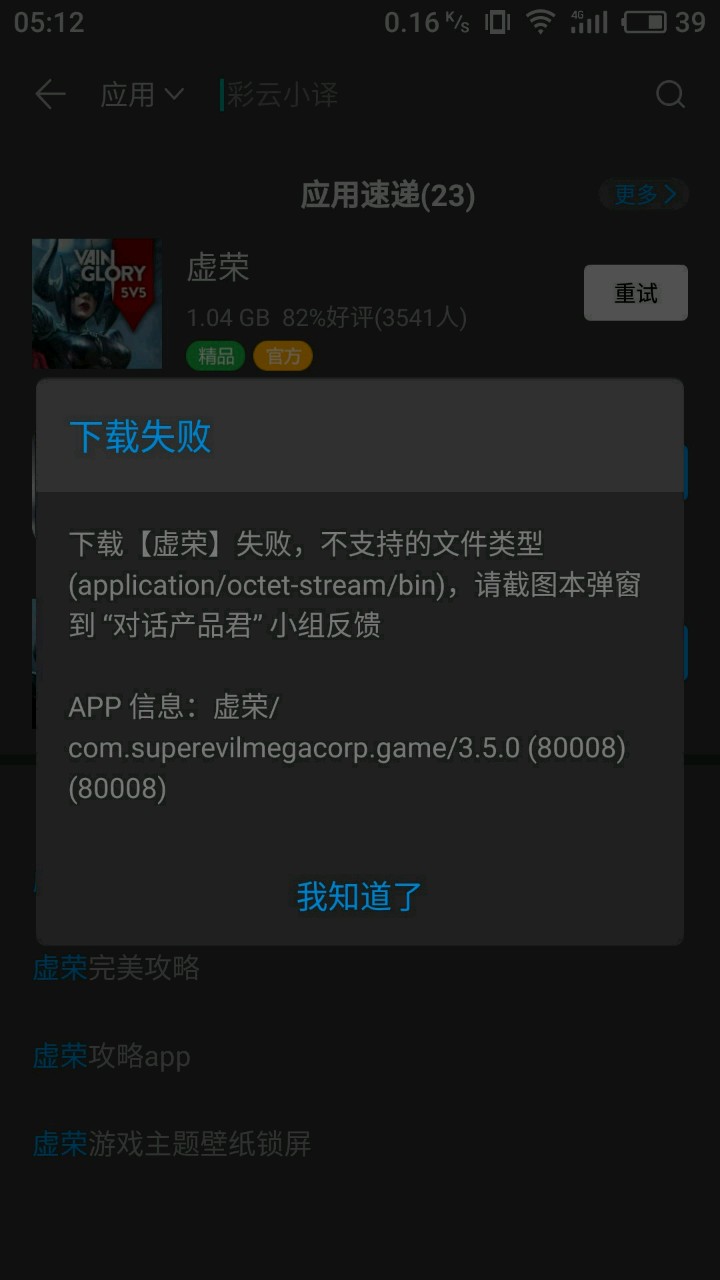Tap 重试 to retry downloading 虚荣
This screenshot has width=720, height=1280.
635,293
